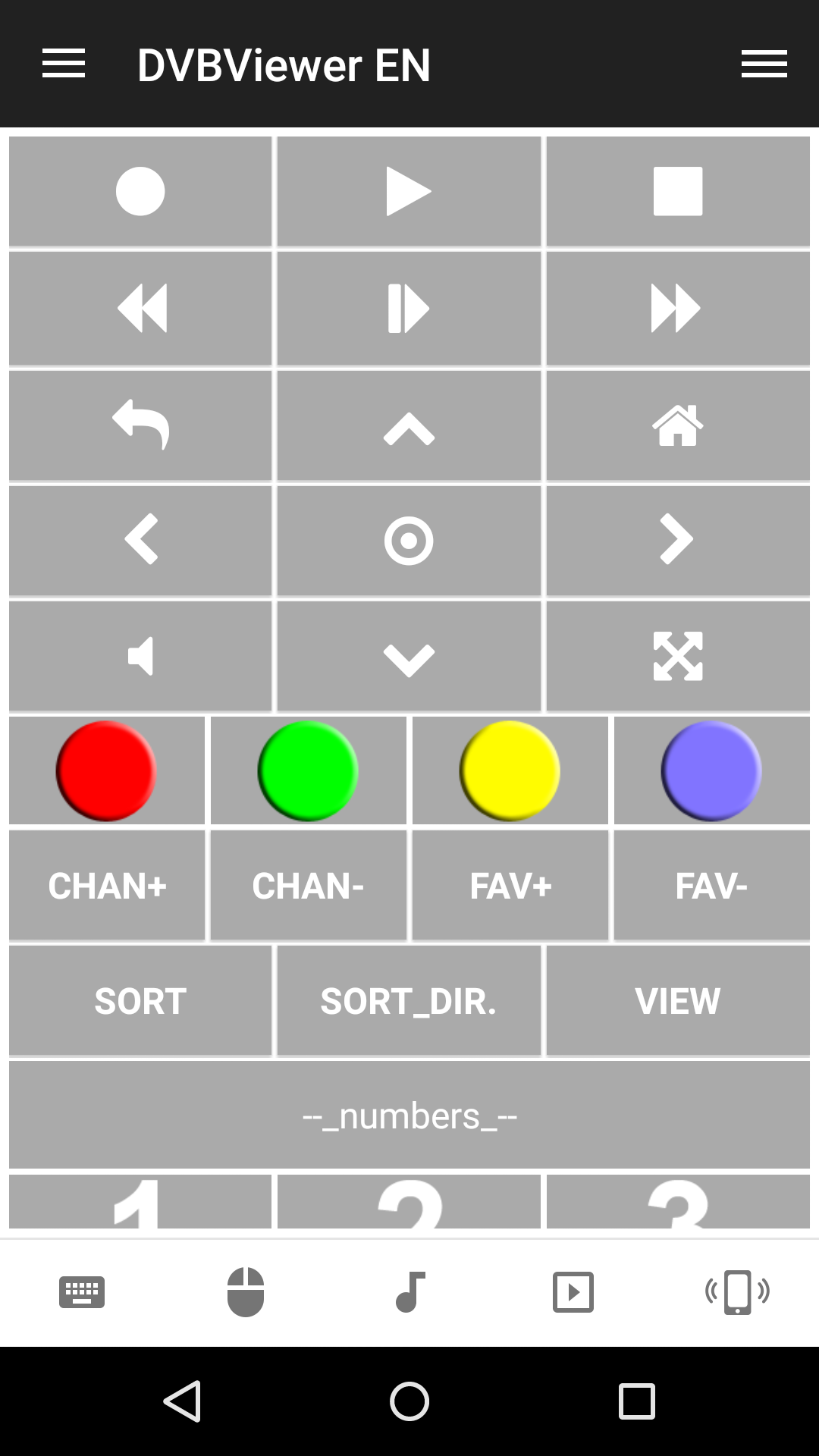Screen dimensions: 819x1456
Task: Confirm with the center OK circle
Action: [x=409, y=541]
